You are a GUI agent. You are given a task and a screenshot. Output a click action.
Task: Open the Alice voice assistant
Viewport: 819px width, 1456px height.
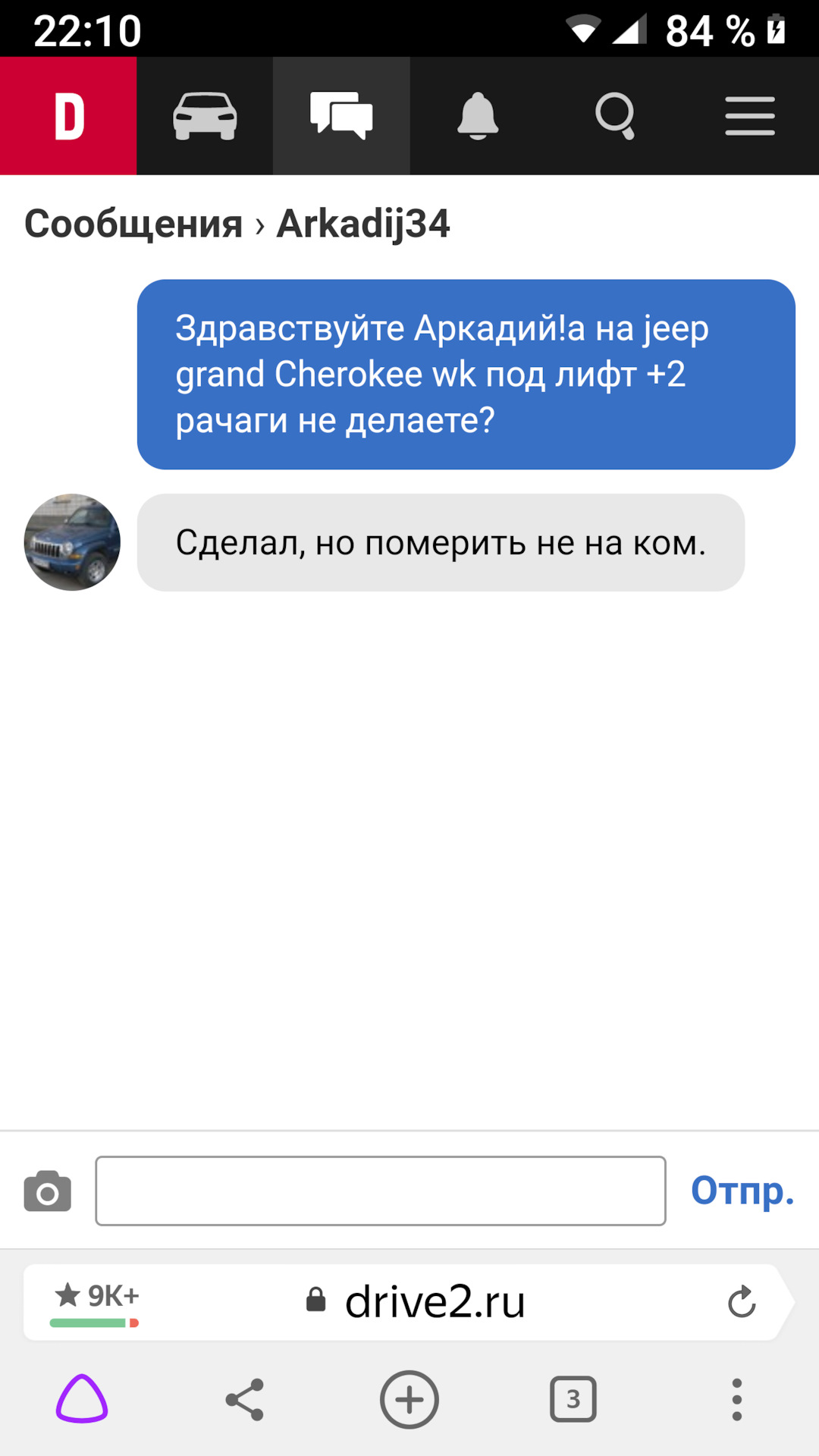tap(82, 1399)
